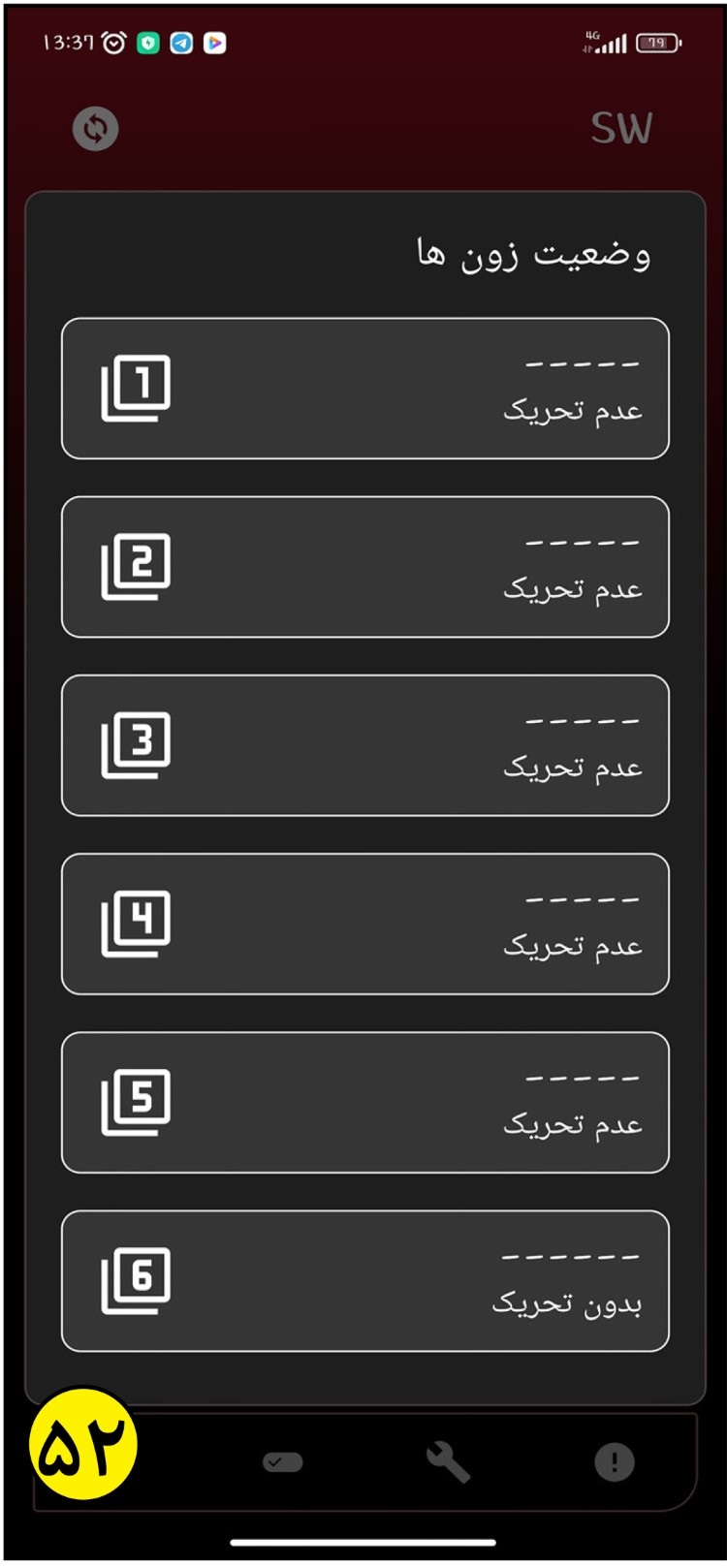Viewport: 727px width, 1568px height.
Task: Switch to the checkmark status tab
Action: pos(283,1462)
